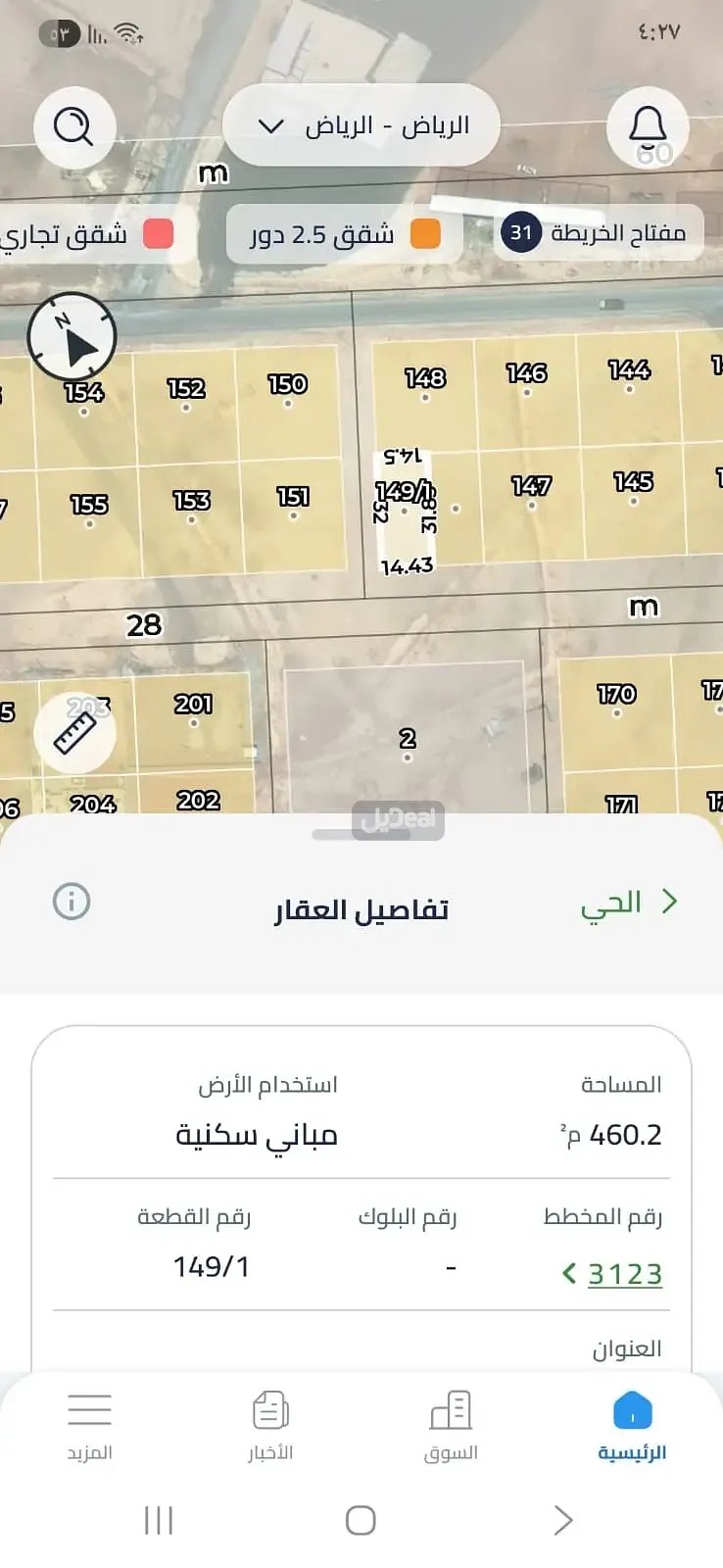The image size is (723, 1568).
Task: Open plan number 3123 link
Action: (x=613, y=1273)
